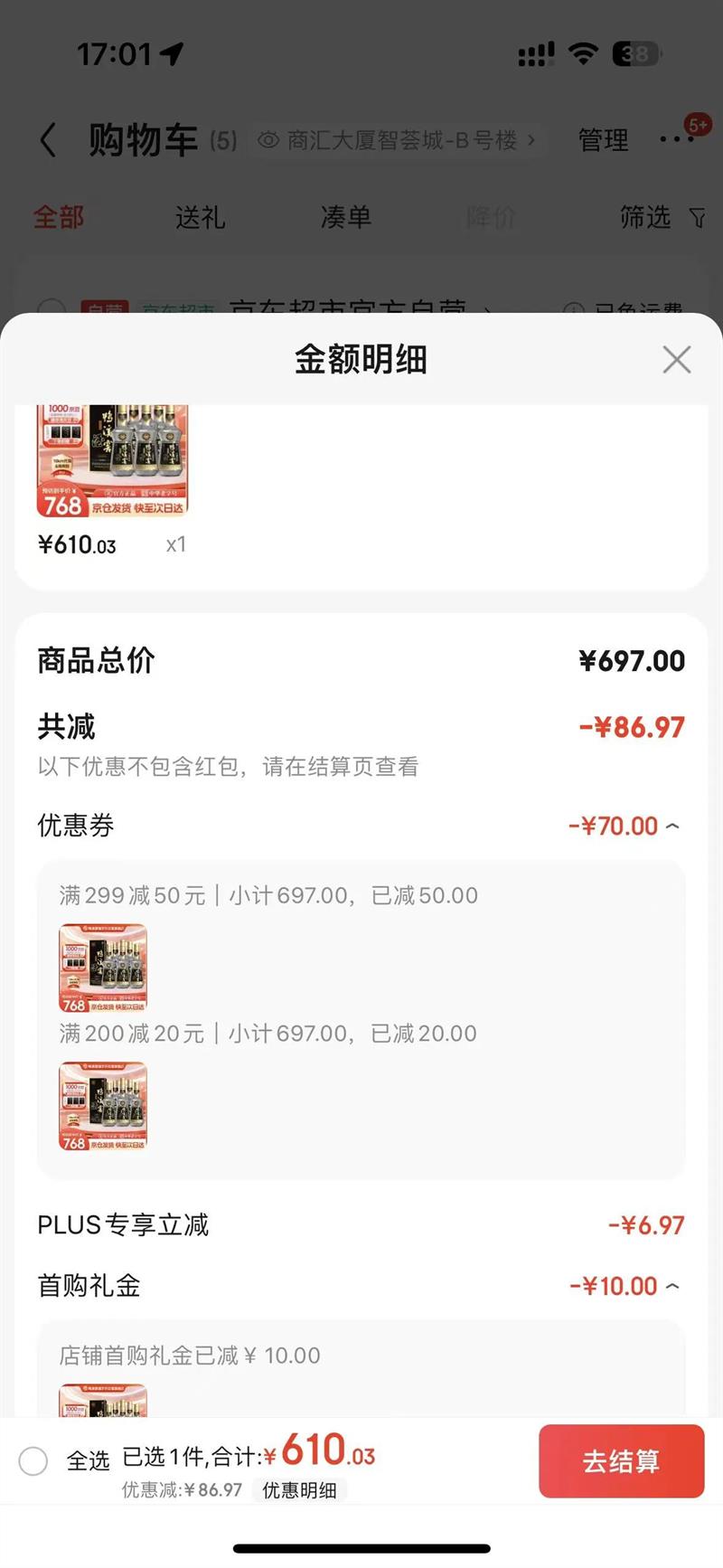
Task: Switch to the 凑单 tab
Action: pos(345,217)
